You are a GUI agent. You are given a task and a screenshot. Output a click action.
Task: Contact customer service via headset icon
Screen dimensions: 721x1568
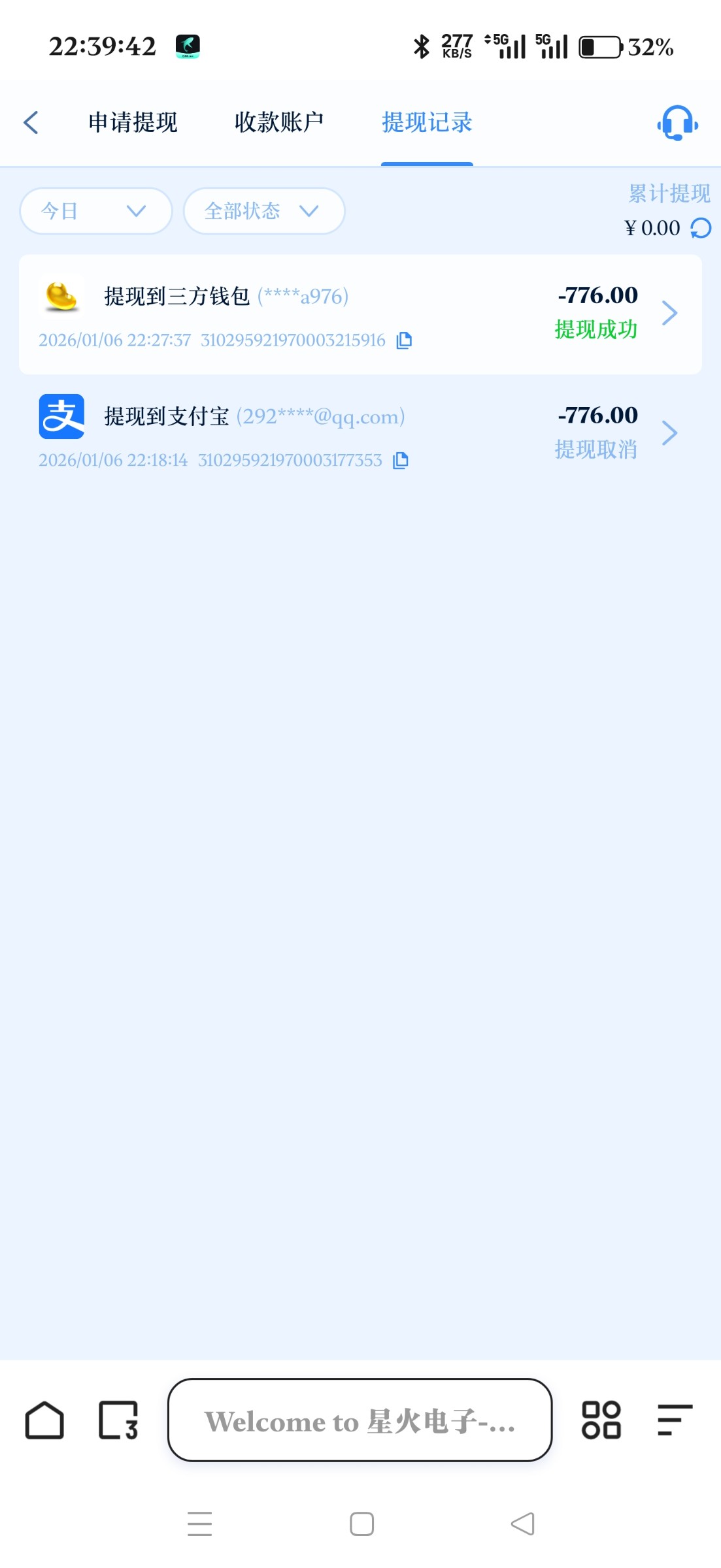[x=677, y=123]
